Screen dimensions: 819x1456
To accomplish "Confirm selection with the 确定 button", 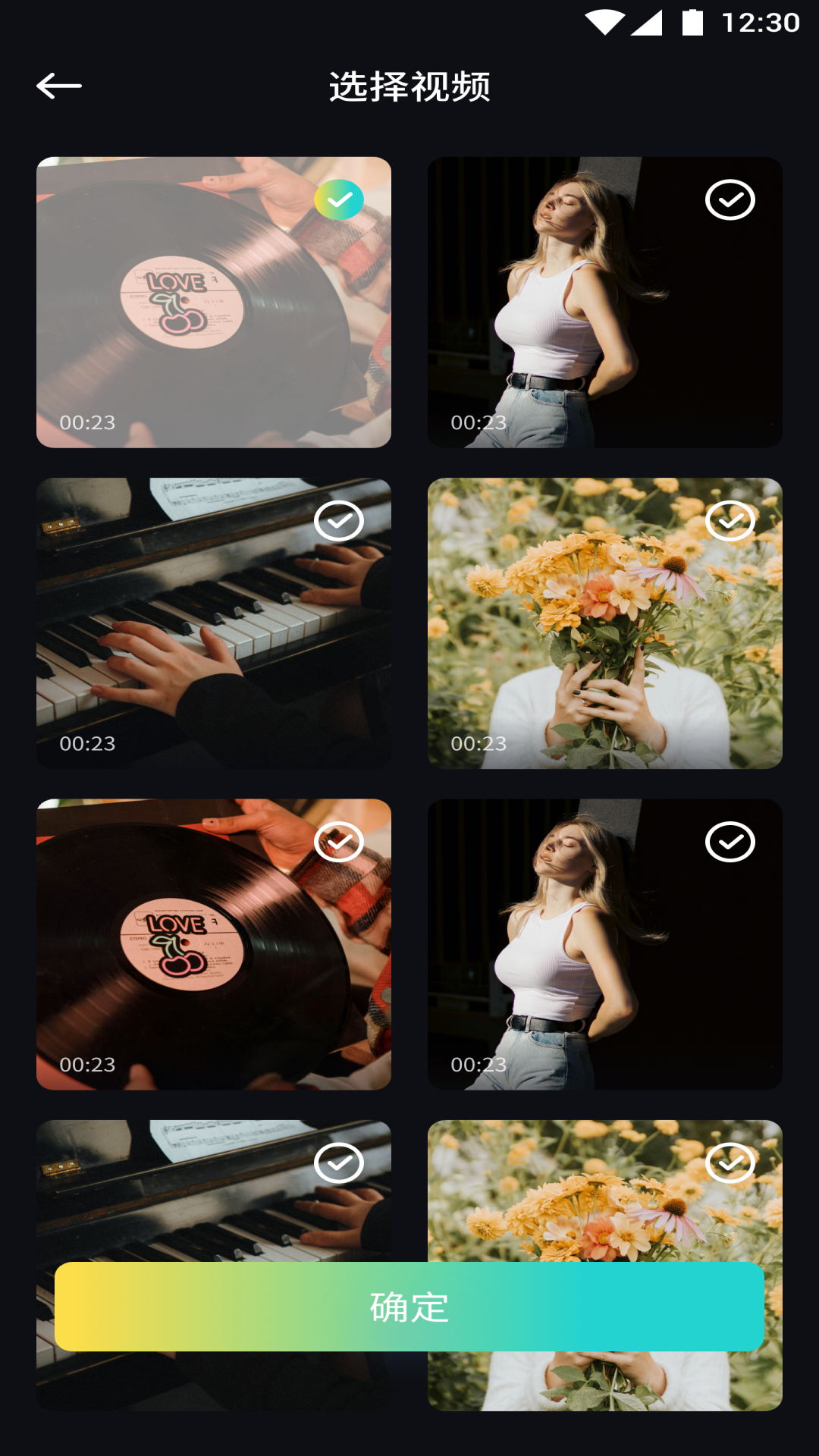I will point(409,1307).
